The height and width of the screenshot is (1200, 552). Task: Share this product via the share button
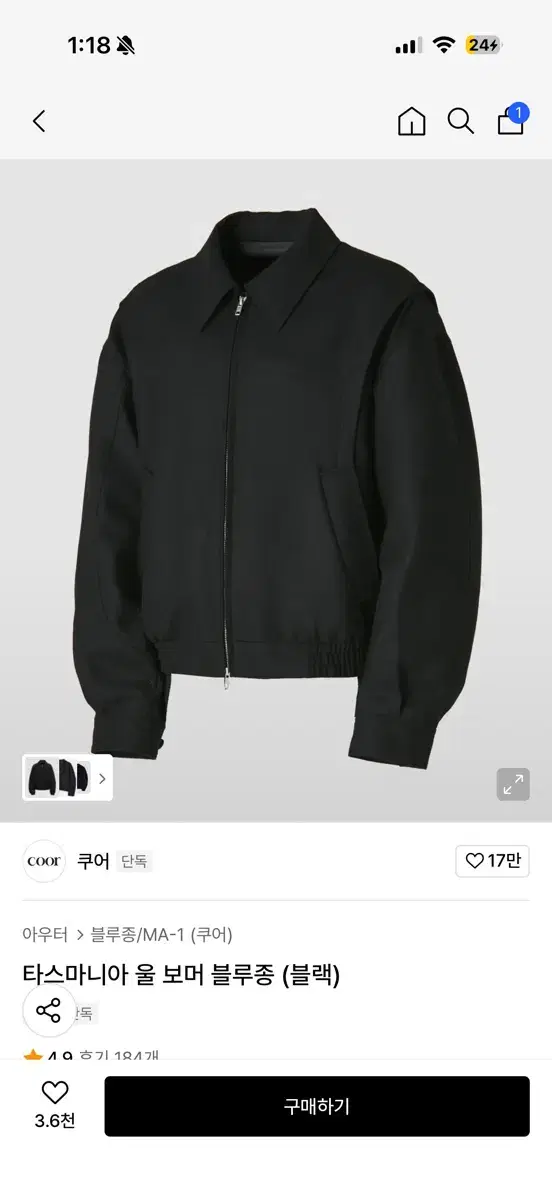(x=48, y=1009)
